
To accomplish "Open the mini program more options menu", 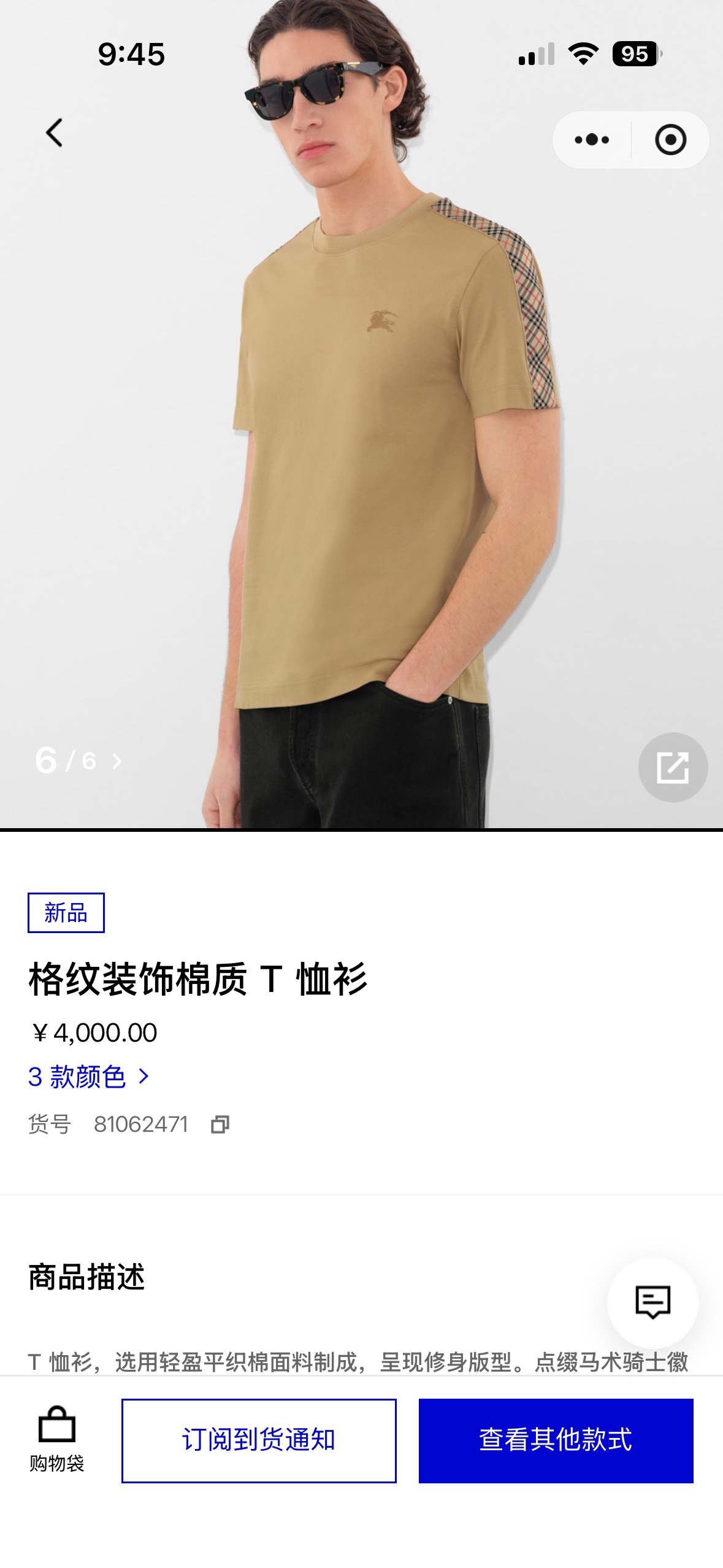I will click(x=592, y=140).
